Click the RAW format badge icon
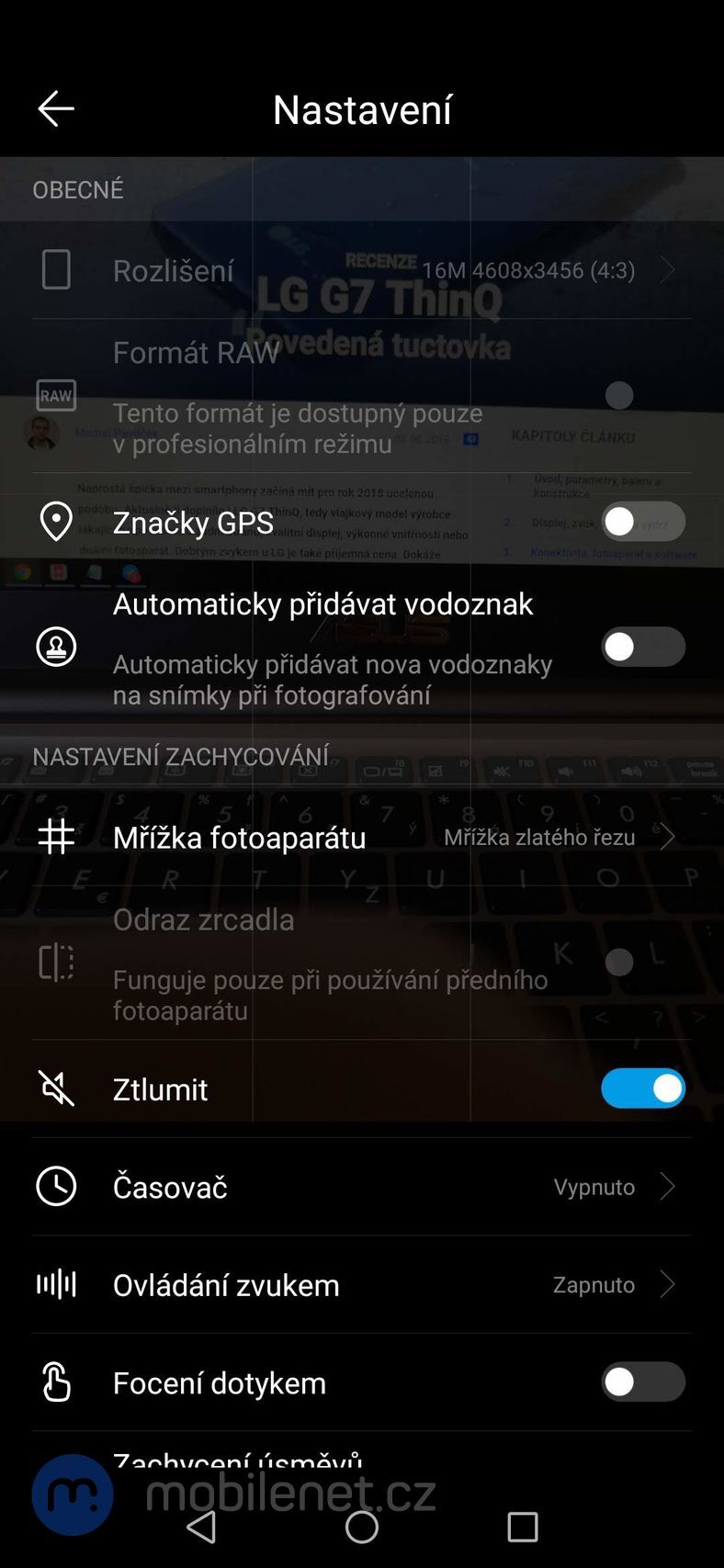The width and height of the screenshot is (724, 1568). 55,396
